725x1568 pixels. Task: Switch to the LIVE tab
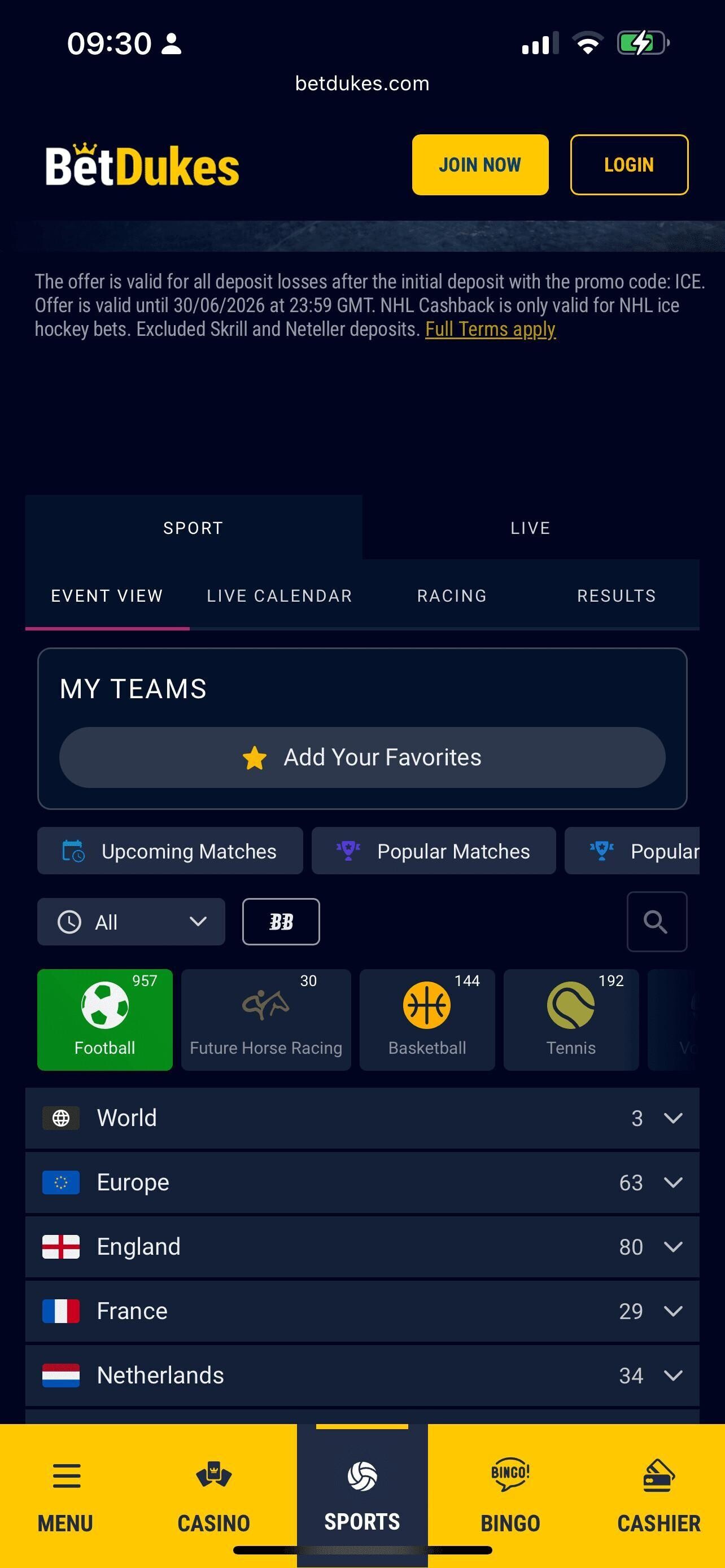click(x=530, y=528)
